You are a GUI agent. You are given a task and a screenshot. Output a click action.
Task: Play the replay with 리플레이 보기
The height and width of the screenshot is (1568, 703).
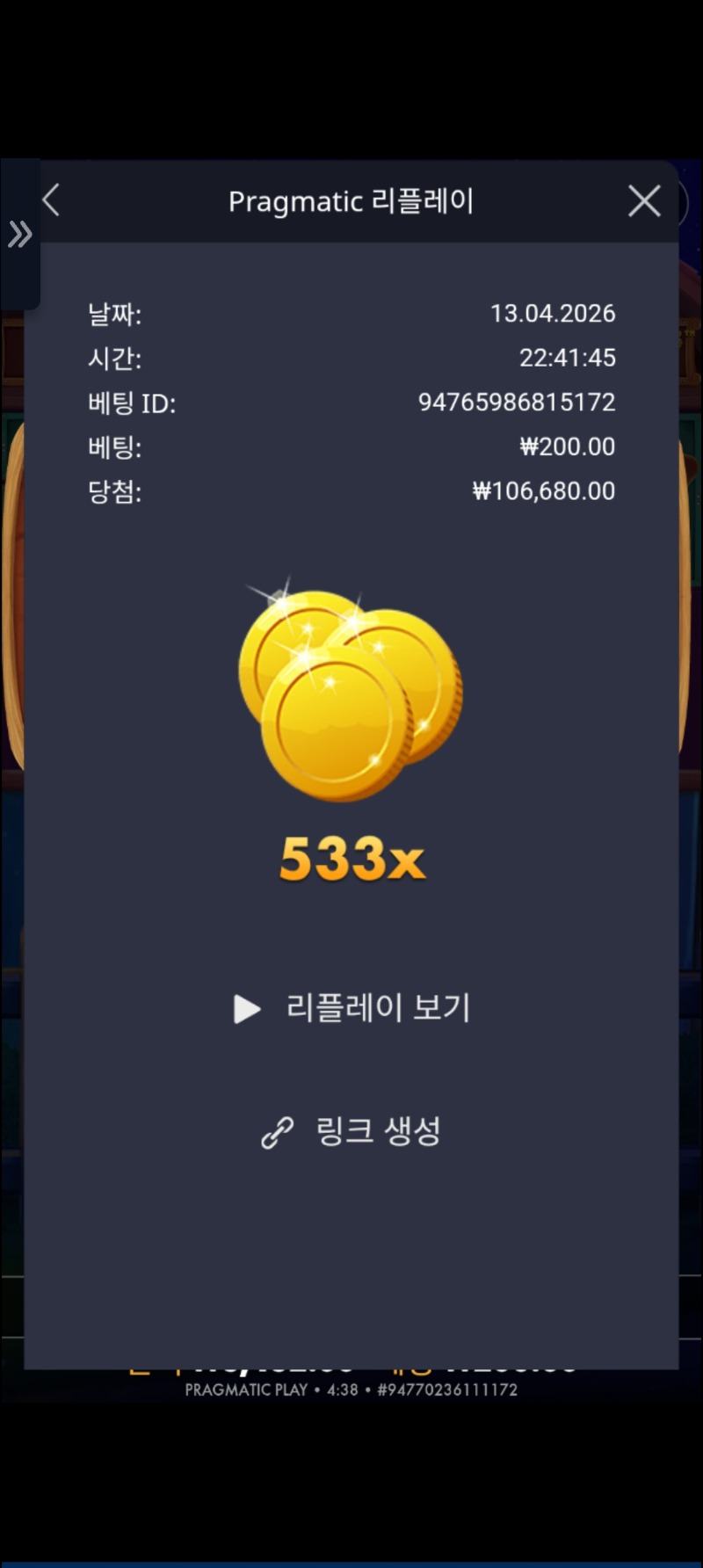coord(351,1008)
